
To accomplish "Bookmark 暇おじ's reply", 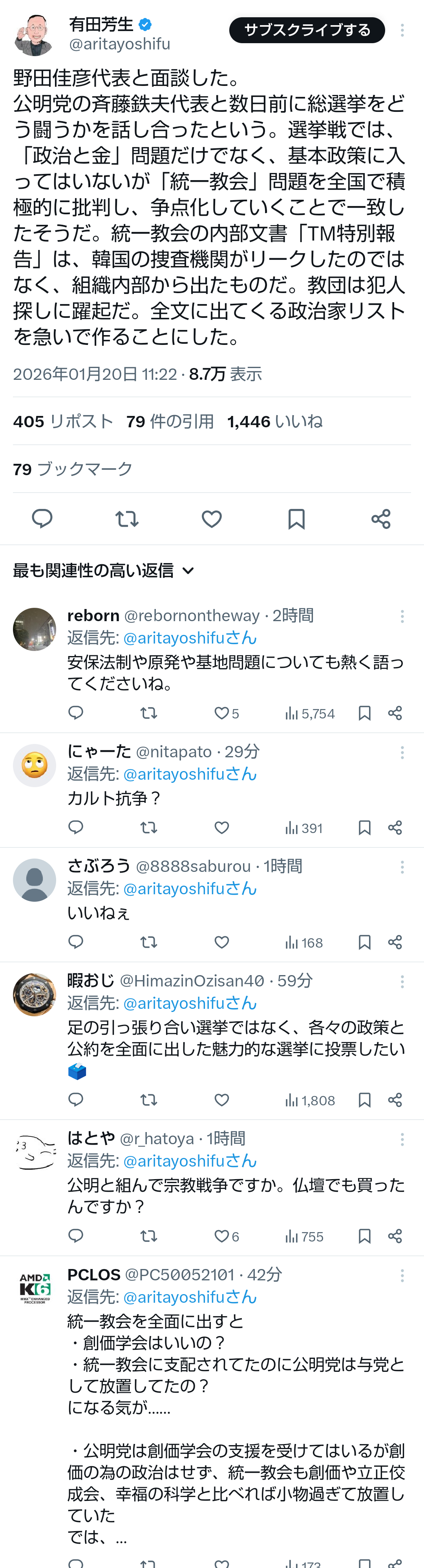I will [364, 1100].
